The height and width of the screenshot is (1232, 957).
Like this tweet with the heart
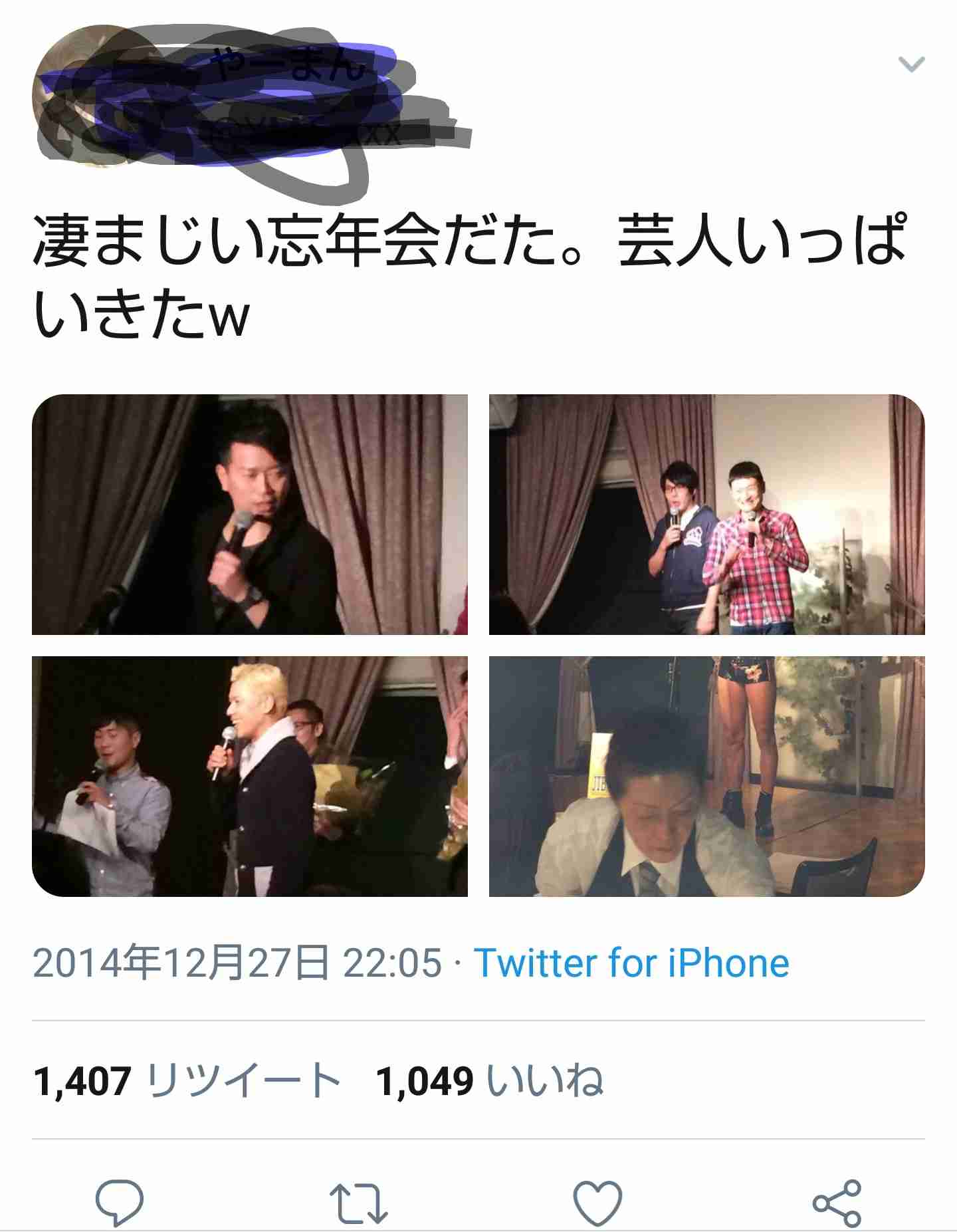click(x=597, y=1202)
